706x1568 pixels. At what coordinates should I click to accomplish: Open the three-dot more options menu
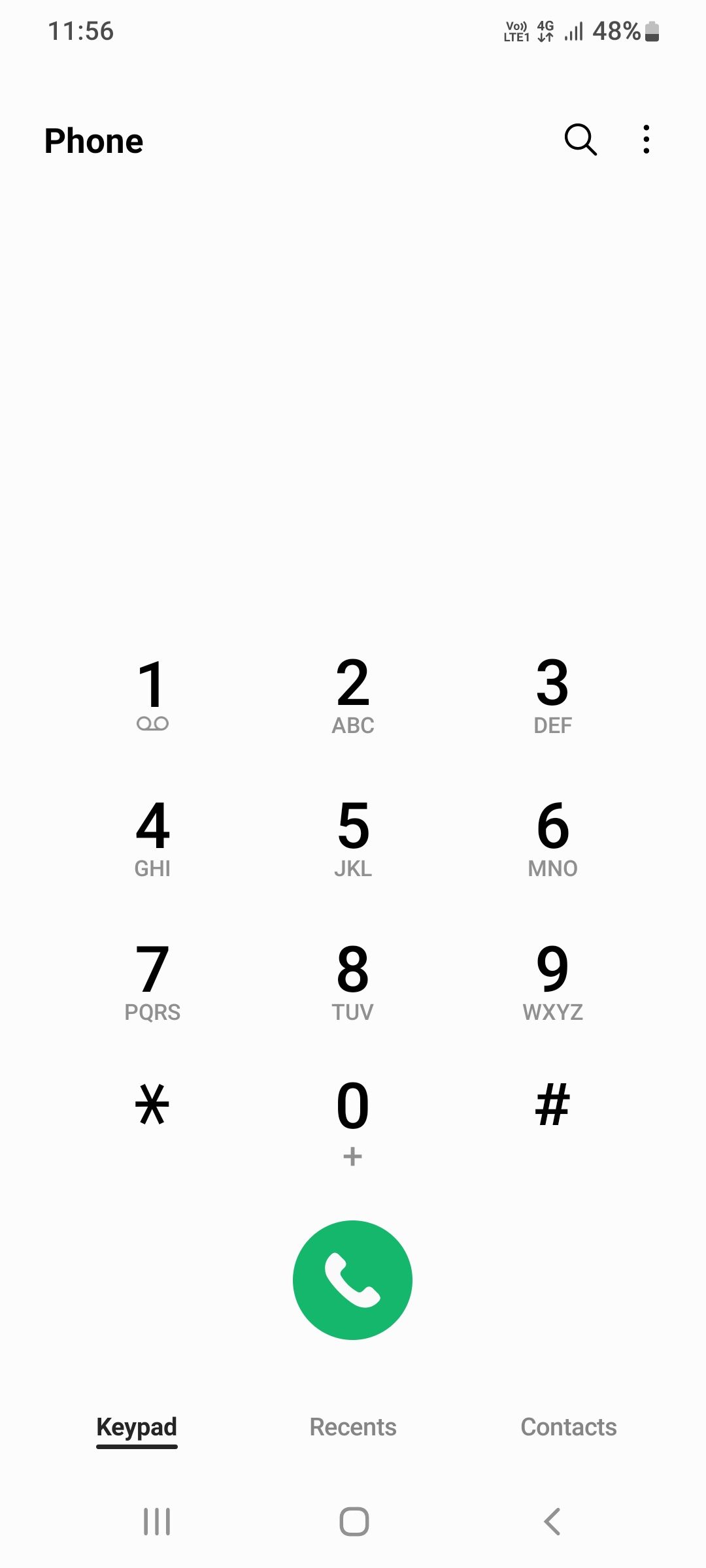(x=646, y=139)
